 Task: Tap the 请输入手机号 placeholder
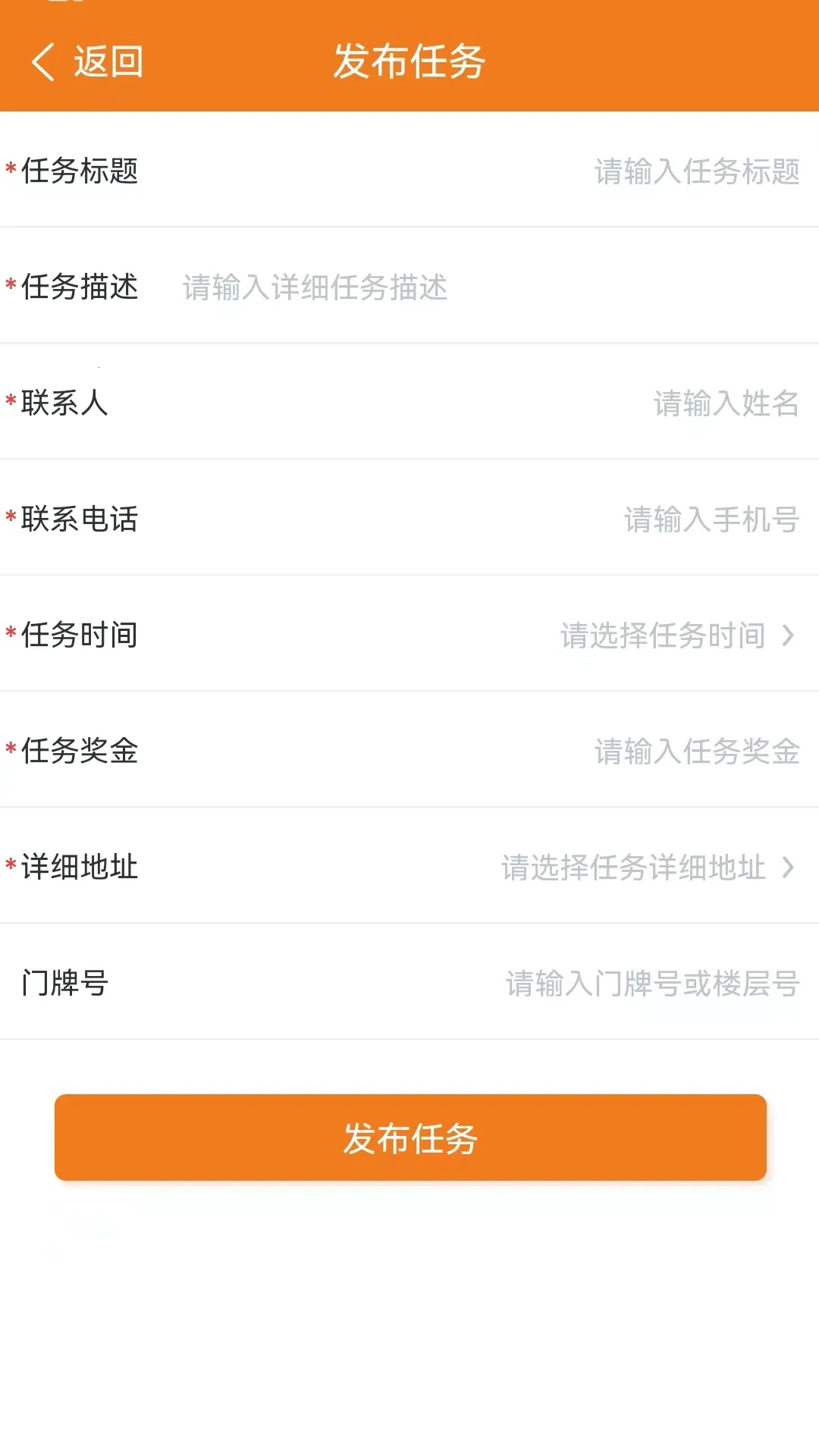[711, 520]
